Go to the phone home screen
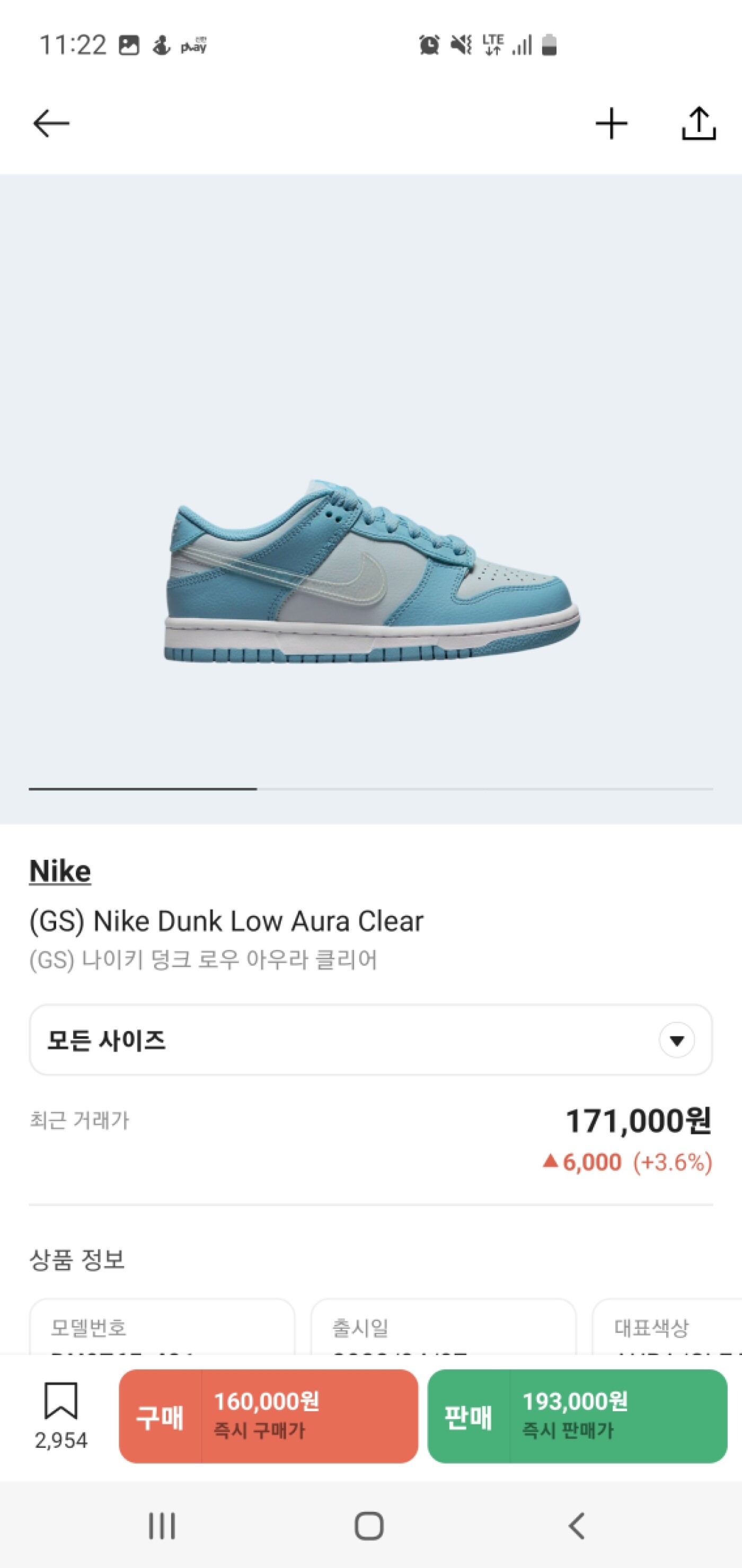 tap(369, 1526)
